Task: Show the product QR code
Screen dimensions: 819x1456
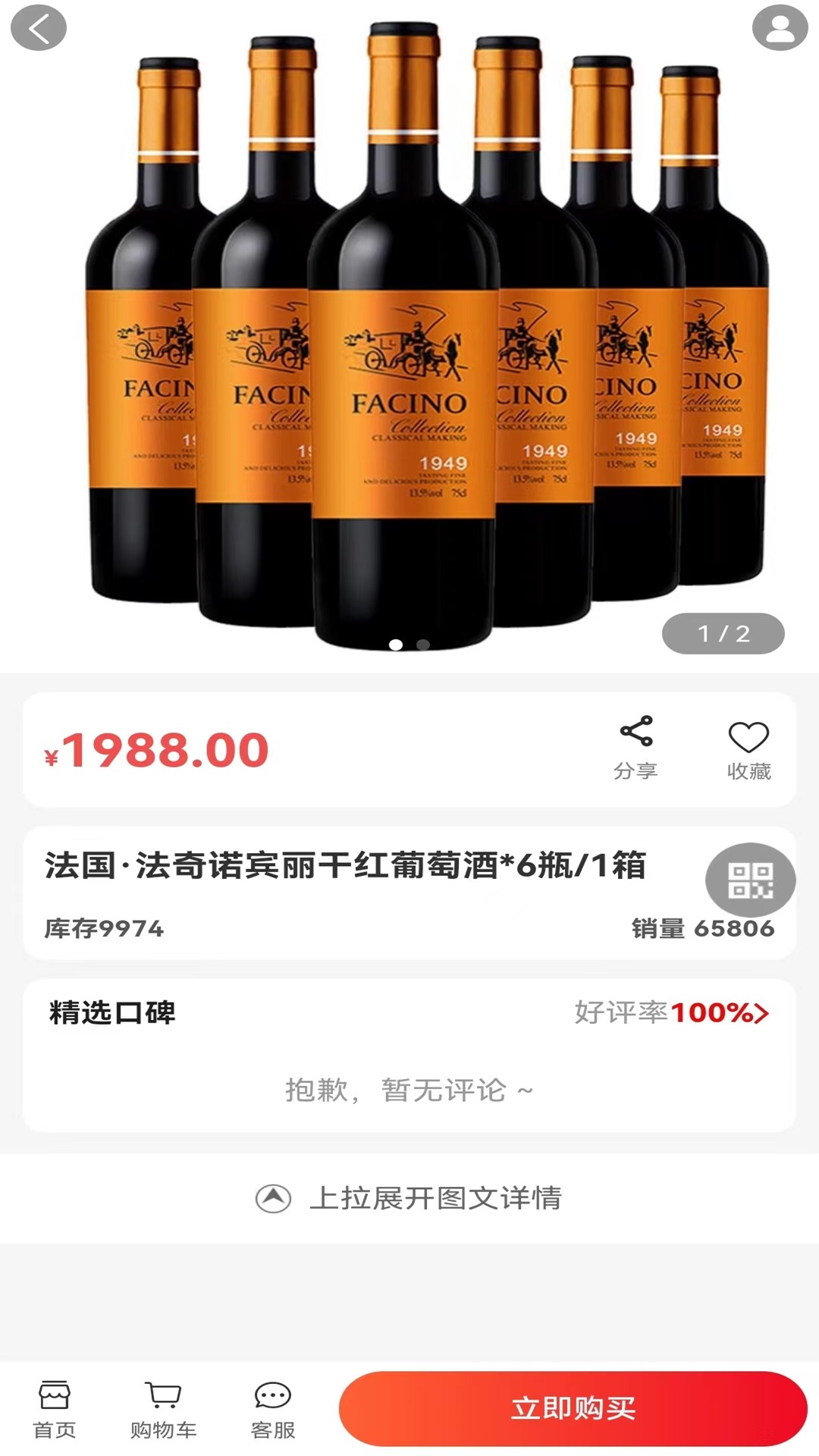Action: click(750, 880)
